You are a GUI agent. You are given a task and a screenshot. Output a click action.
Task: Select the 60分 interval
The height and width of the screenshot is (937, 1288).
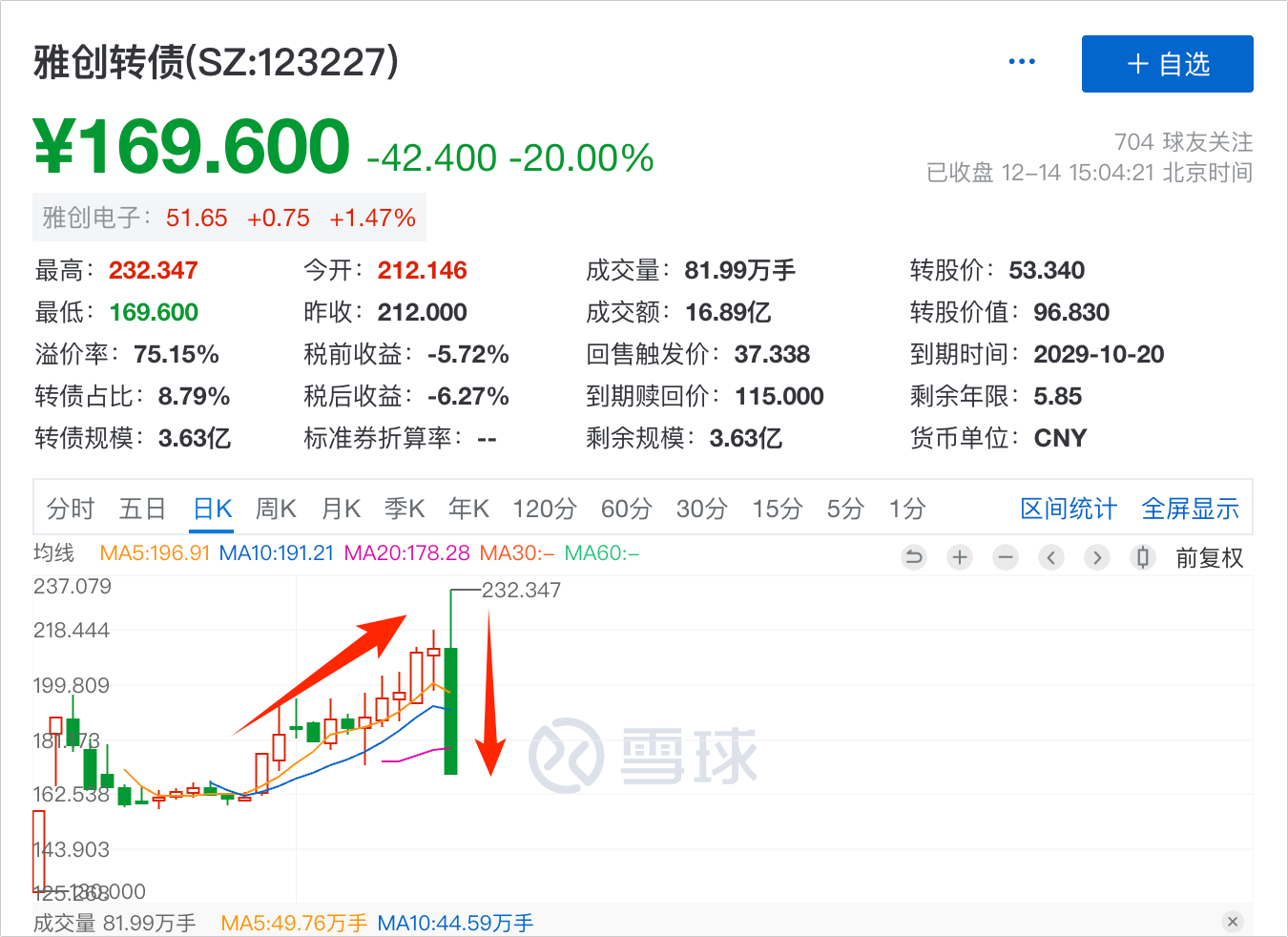click(x=626, y=509)
